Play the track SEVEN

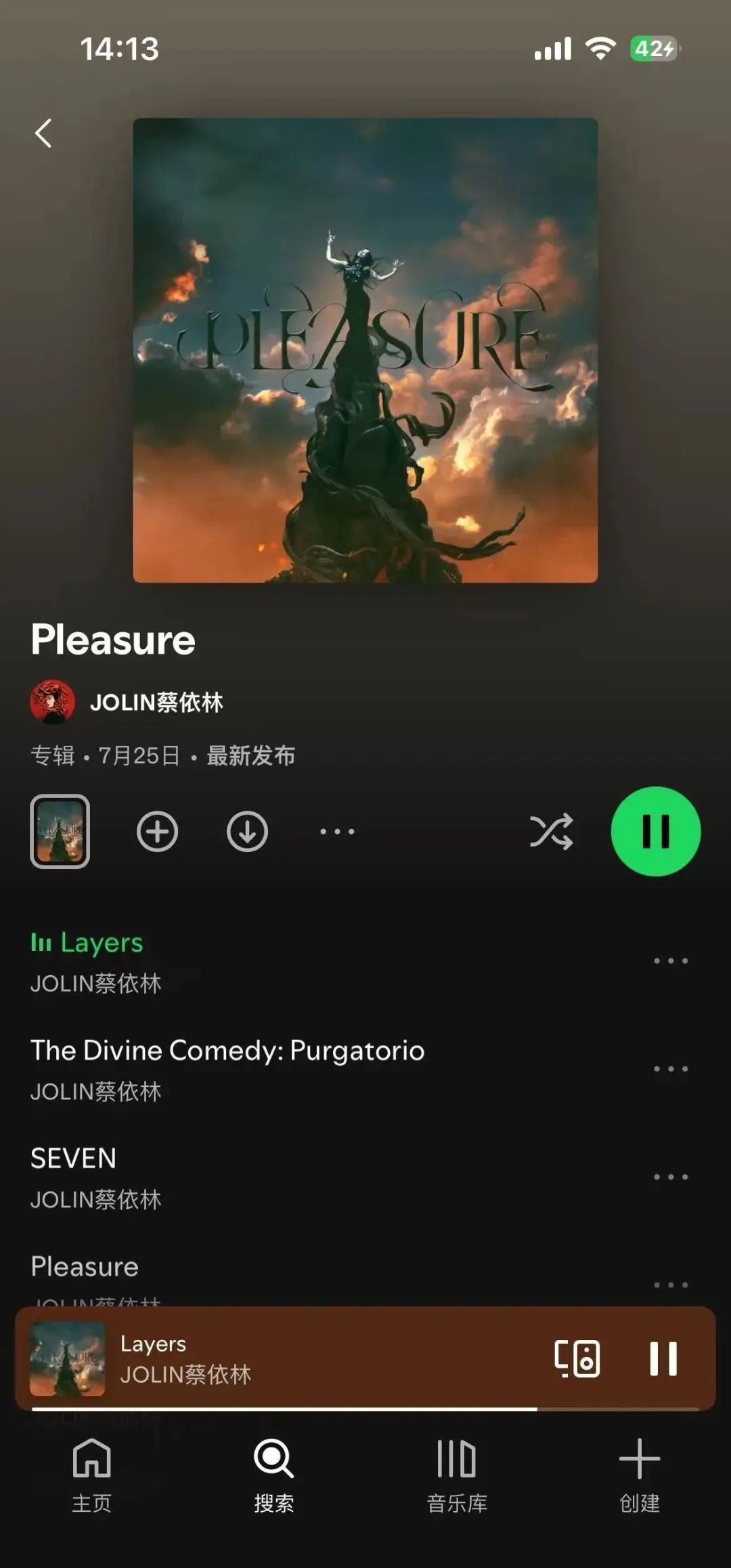click(x=203, y=1176)
